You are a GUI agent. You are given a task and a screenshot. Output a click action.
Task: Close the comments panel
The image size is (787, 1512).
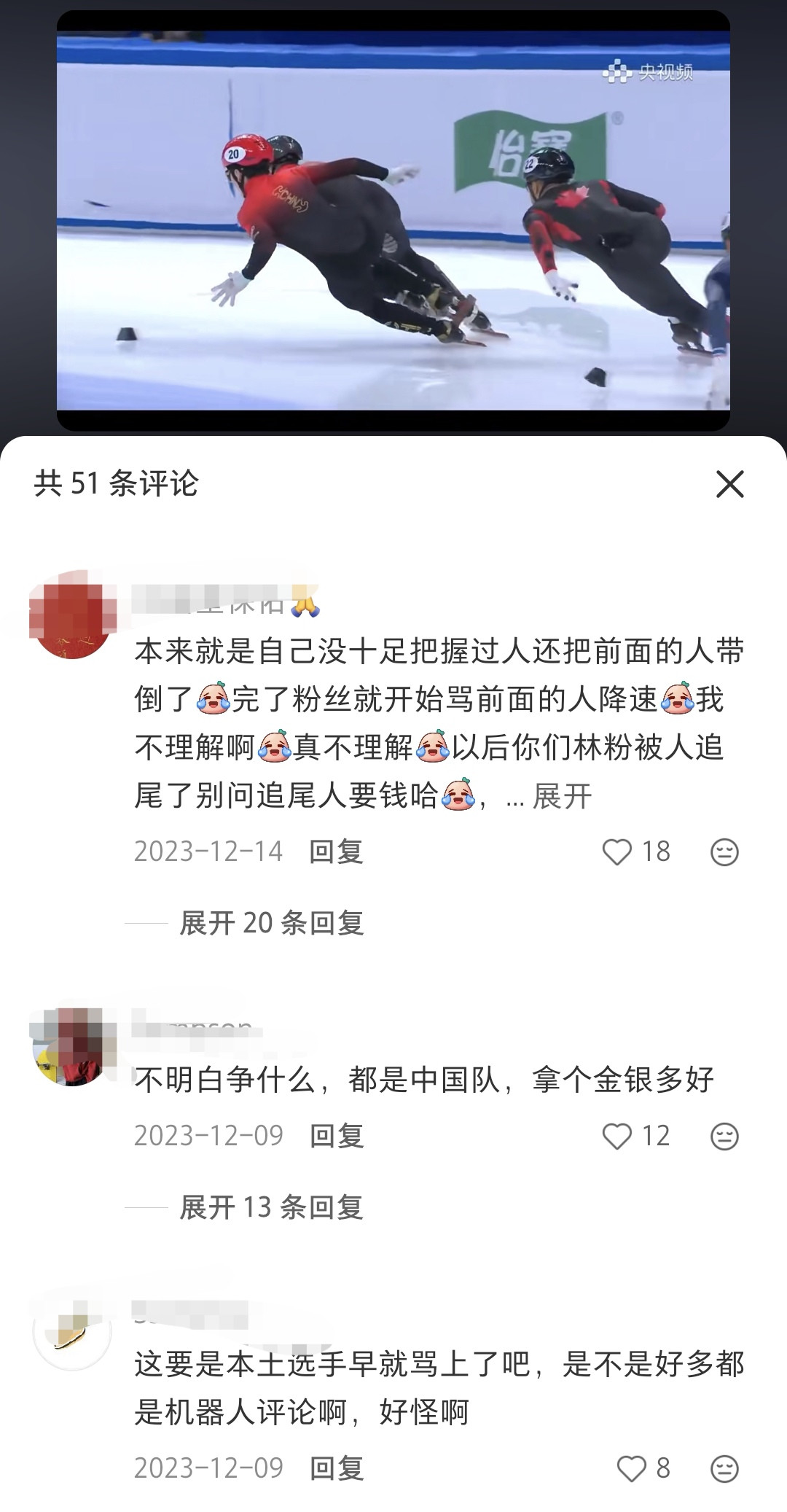tap(729, 484)
